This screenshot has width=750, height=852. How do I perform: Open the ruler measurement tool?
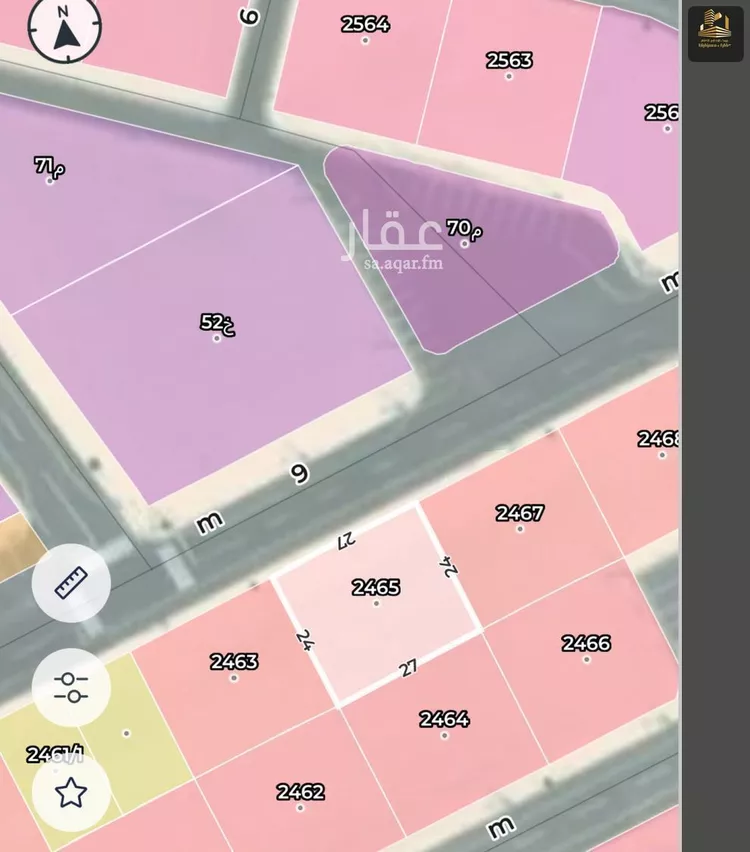click(71, 584)
